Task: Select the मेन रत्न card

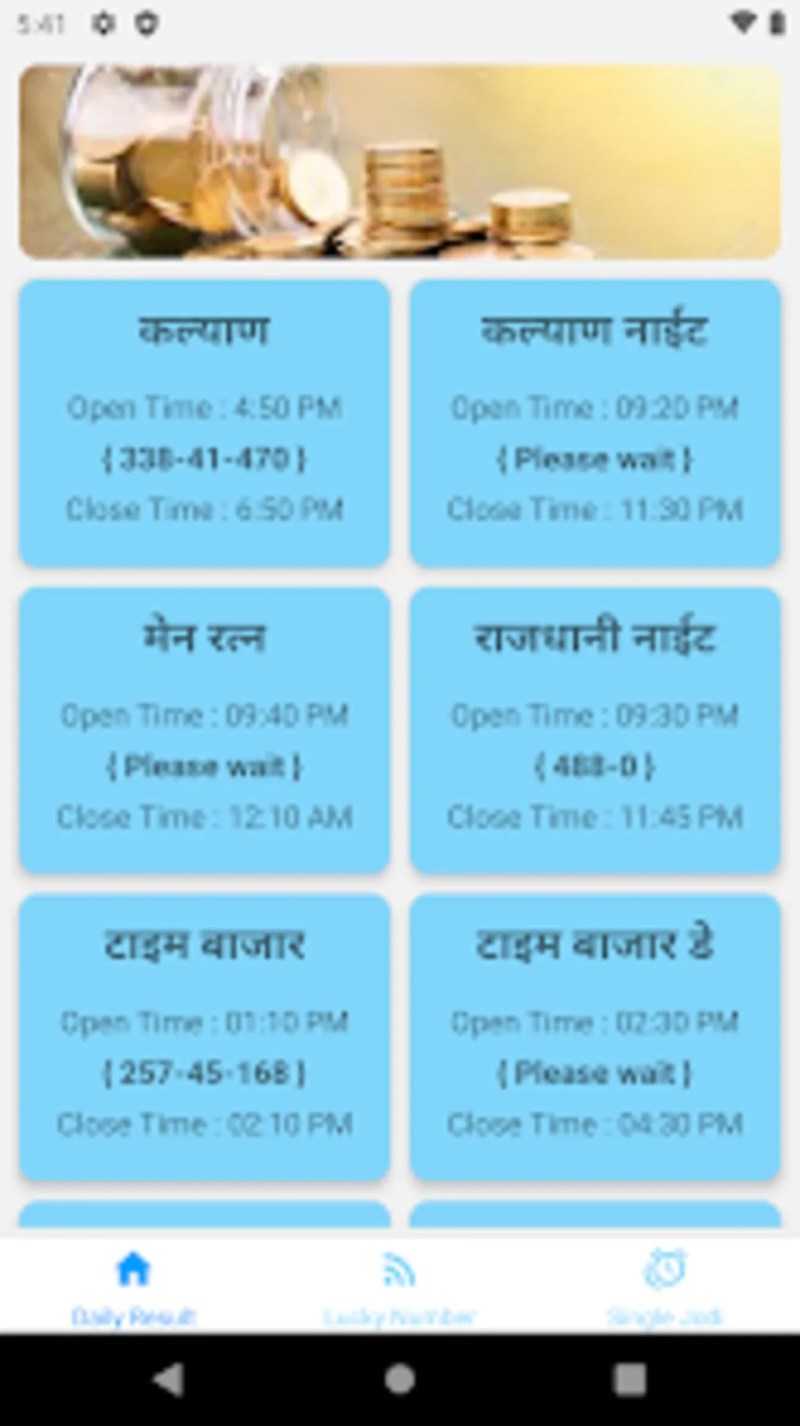Action: pyautogui.click(x=204, y=730)
